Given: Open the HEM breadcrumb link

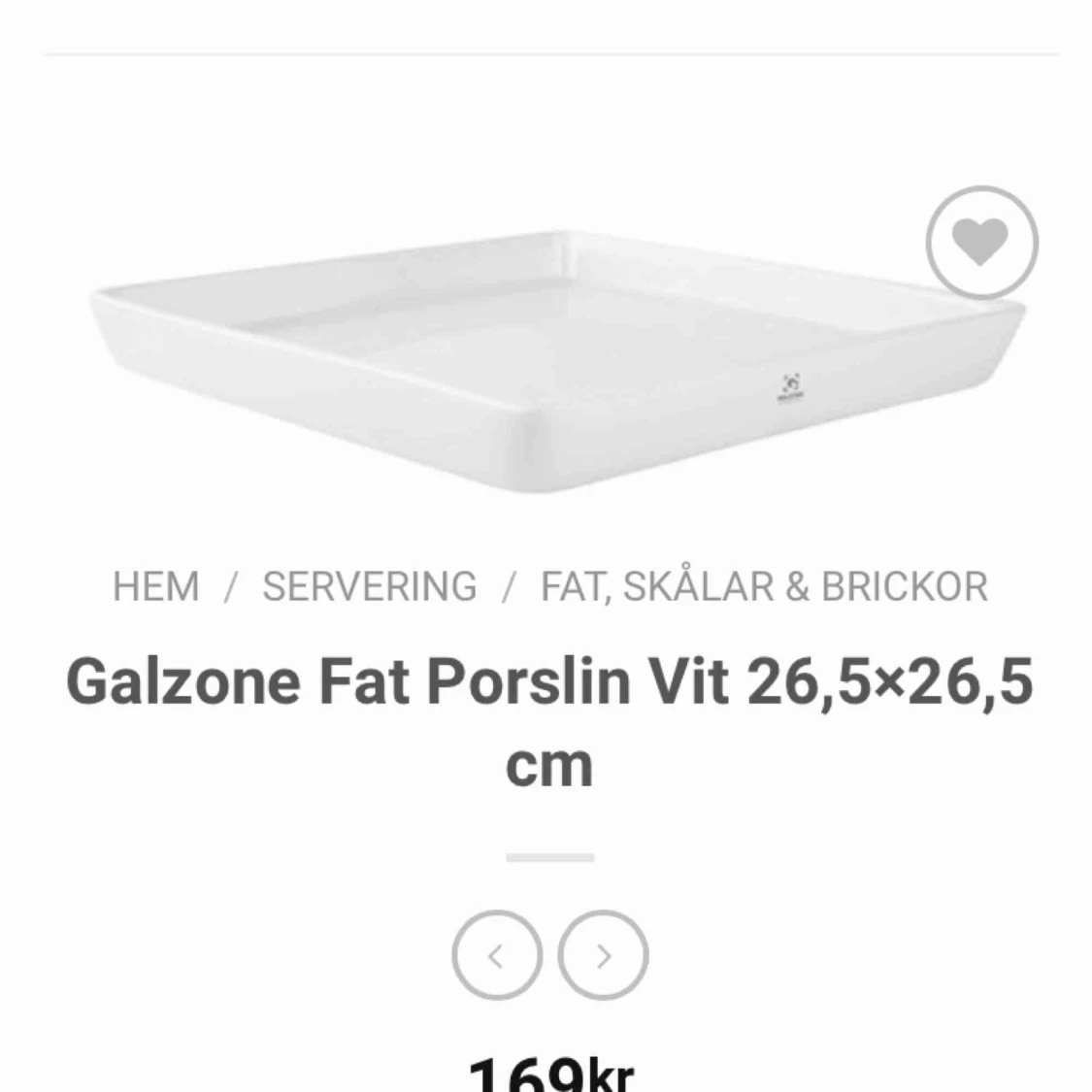Looking at the screenshot, I should [x=156, y=587].
